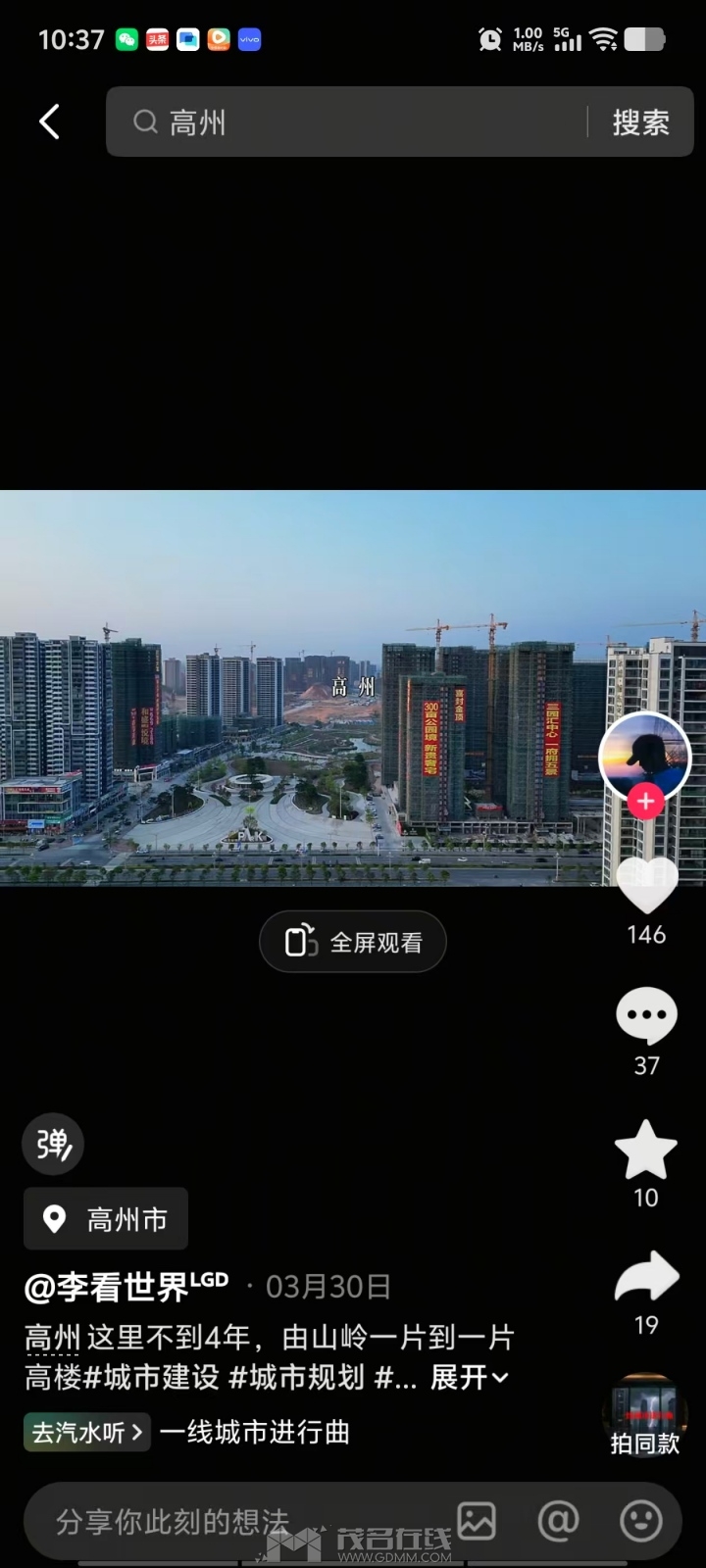Open the comments section icon
The height and width of the screenshot is (1568, 706).
tap(645, 1016)
